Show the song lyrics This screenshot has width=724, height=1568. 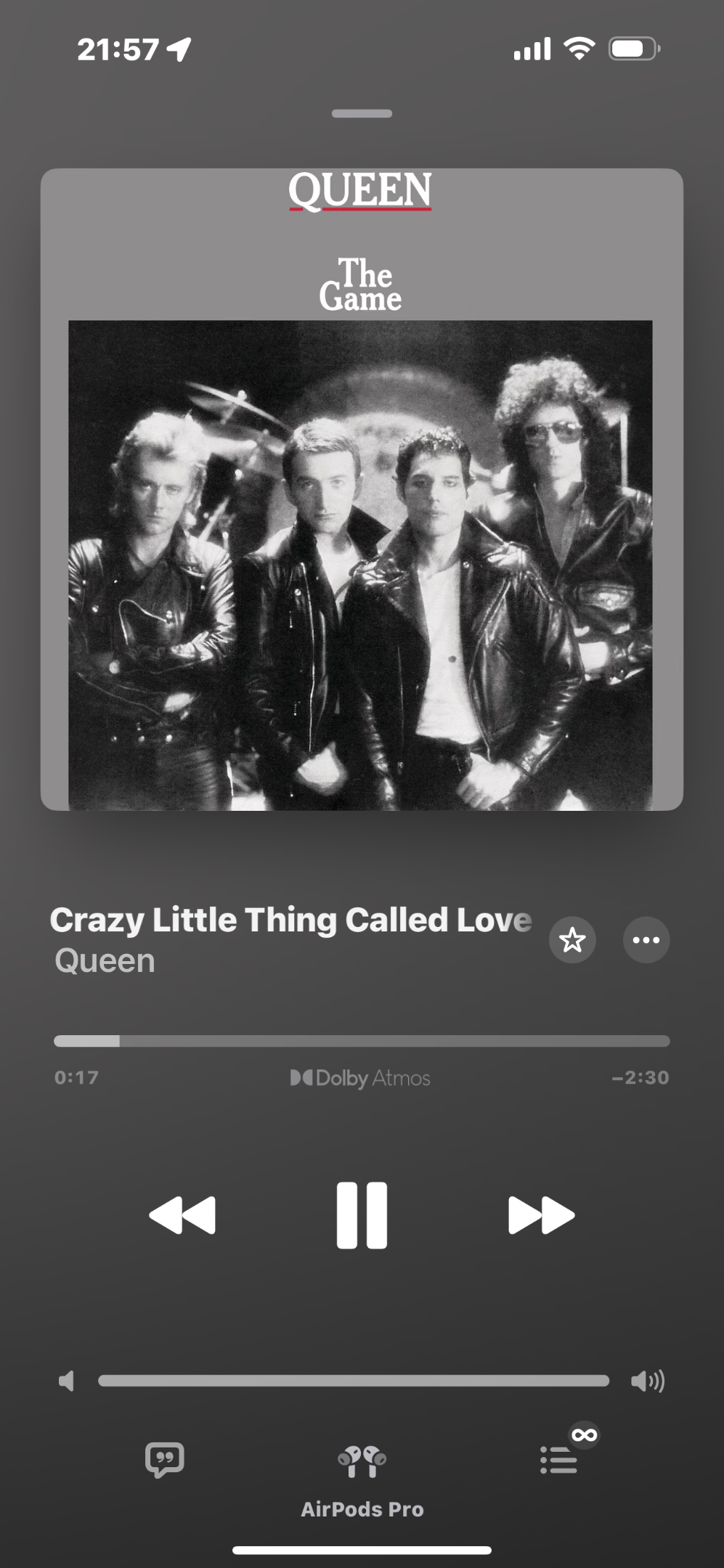pyautogui.click(x=165, y=1460)
